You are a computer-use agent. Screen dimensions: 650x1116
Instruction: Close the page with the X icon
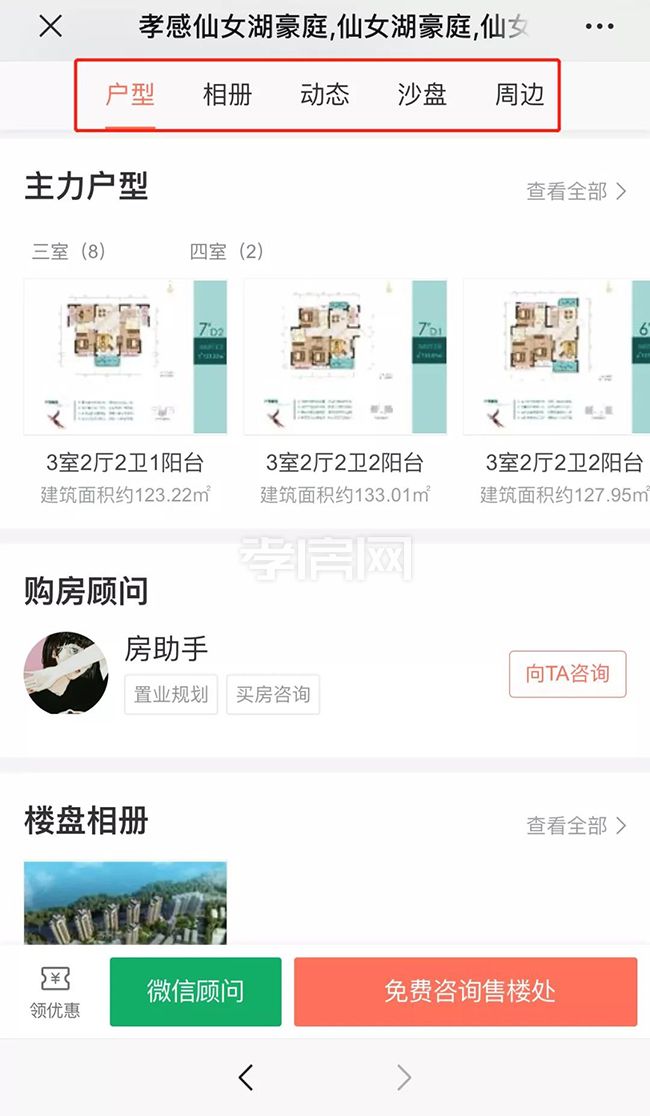[50, 27]
